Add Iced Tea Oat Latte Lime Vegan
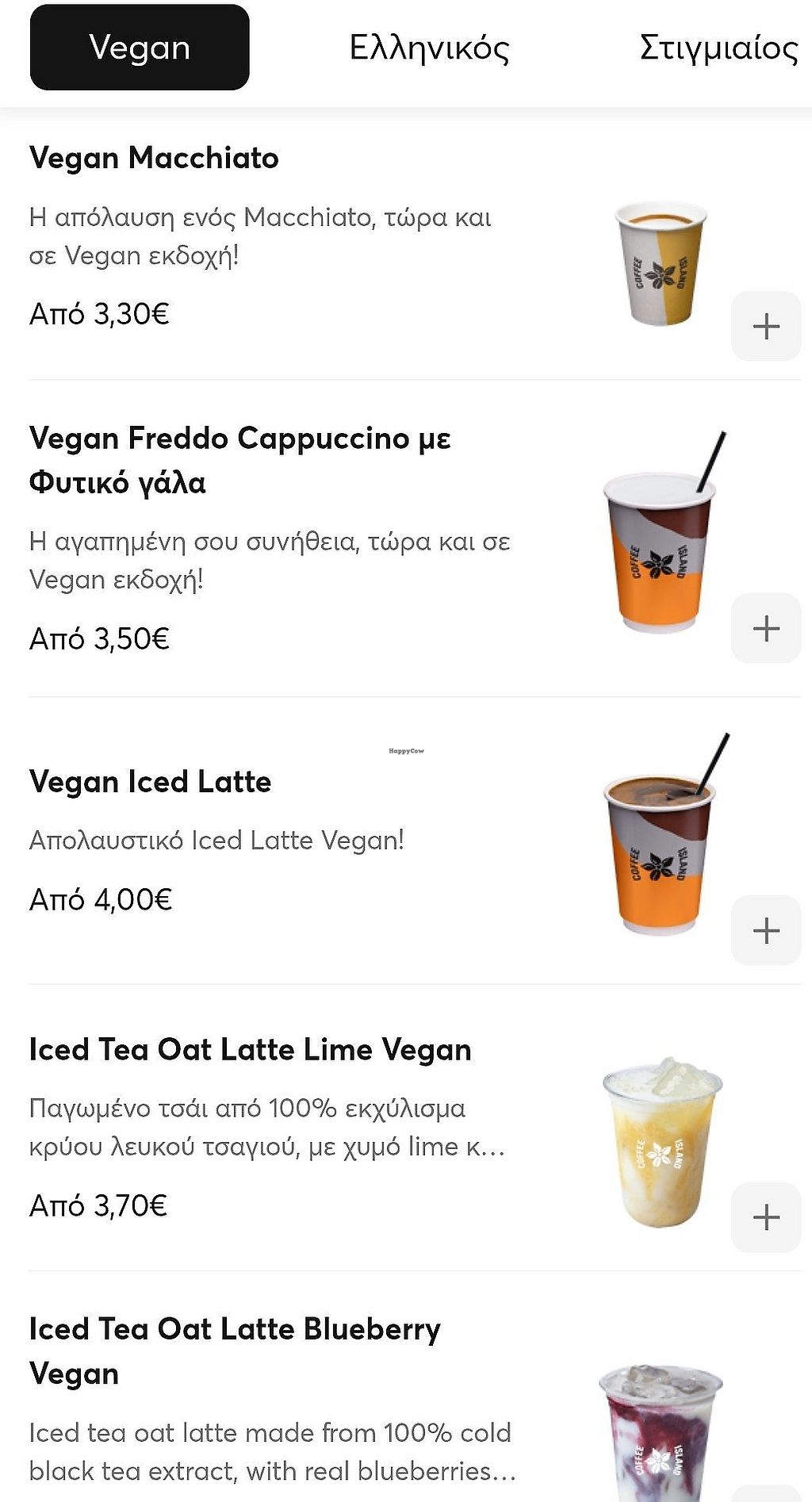The height and width of the screenshot is (1502, 812). 766,1217
